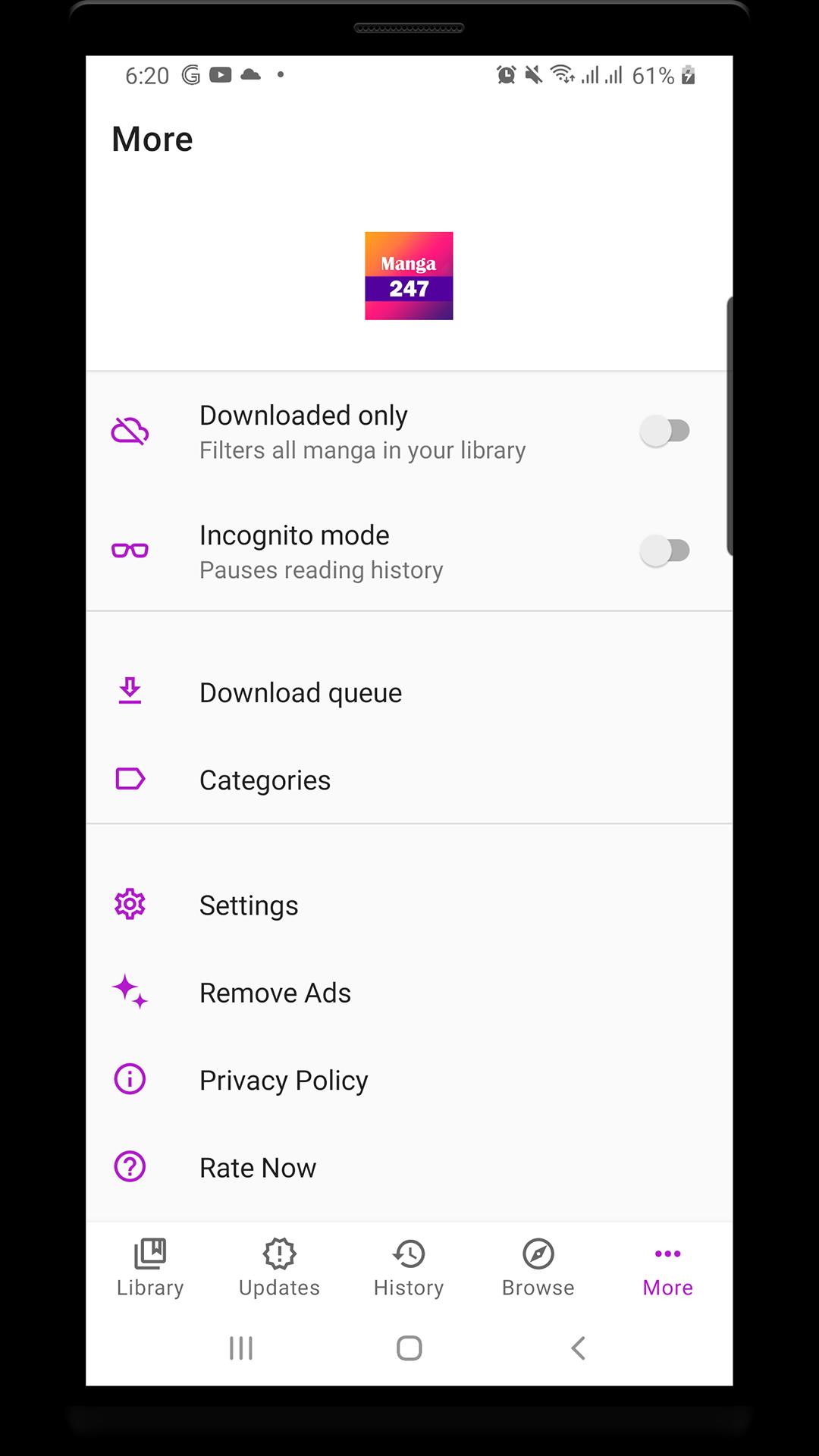Choose Rate Now
The width and height of the screenshot is (819, 1456).
(258, 1168)
